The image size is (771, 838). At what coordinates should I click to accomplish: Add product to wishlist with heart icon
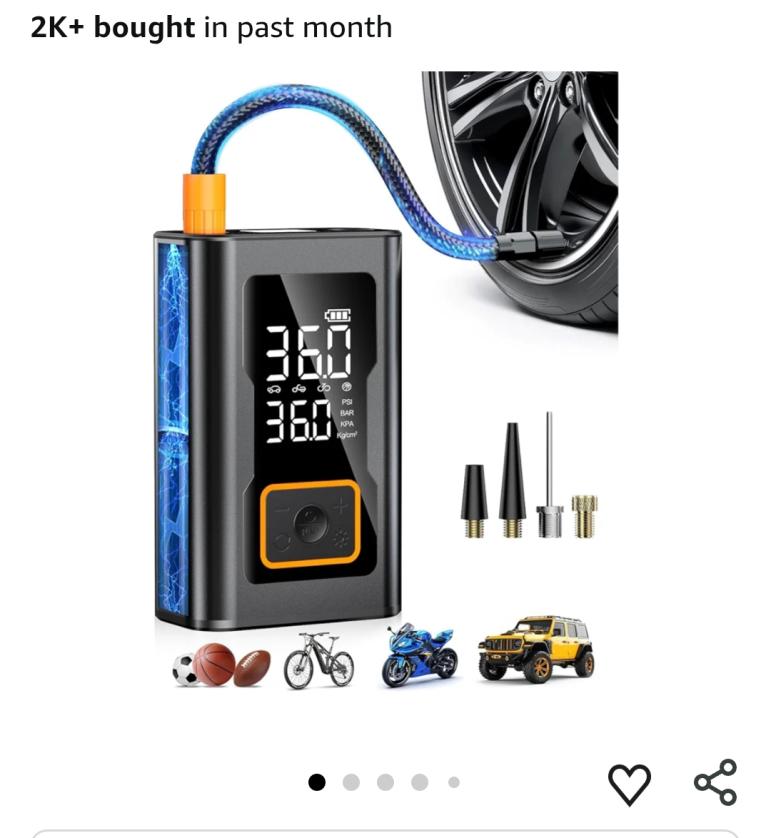(629, 783)
